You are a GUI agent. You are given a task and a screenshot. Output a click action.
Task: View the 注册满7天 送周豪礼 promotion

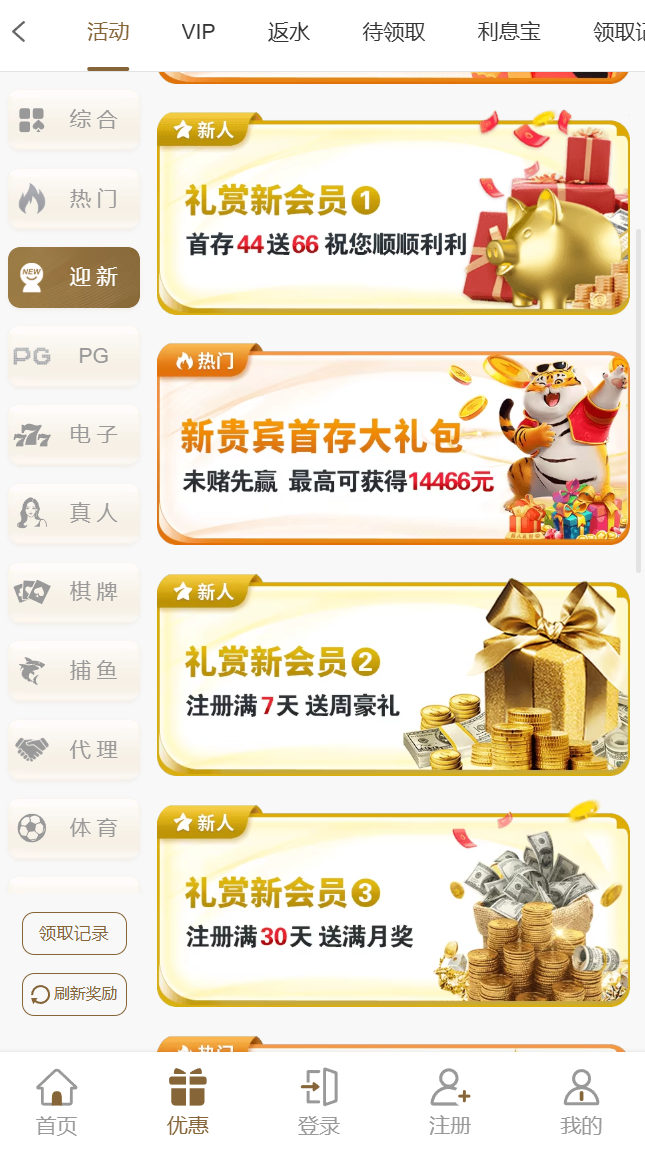393,679
